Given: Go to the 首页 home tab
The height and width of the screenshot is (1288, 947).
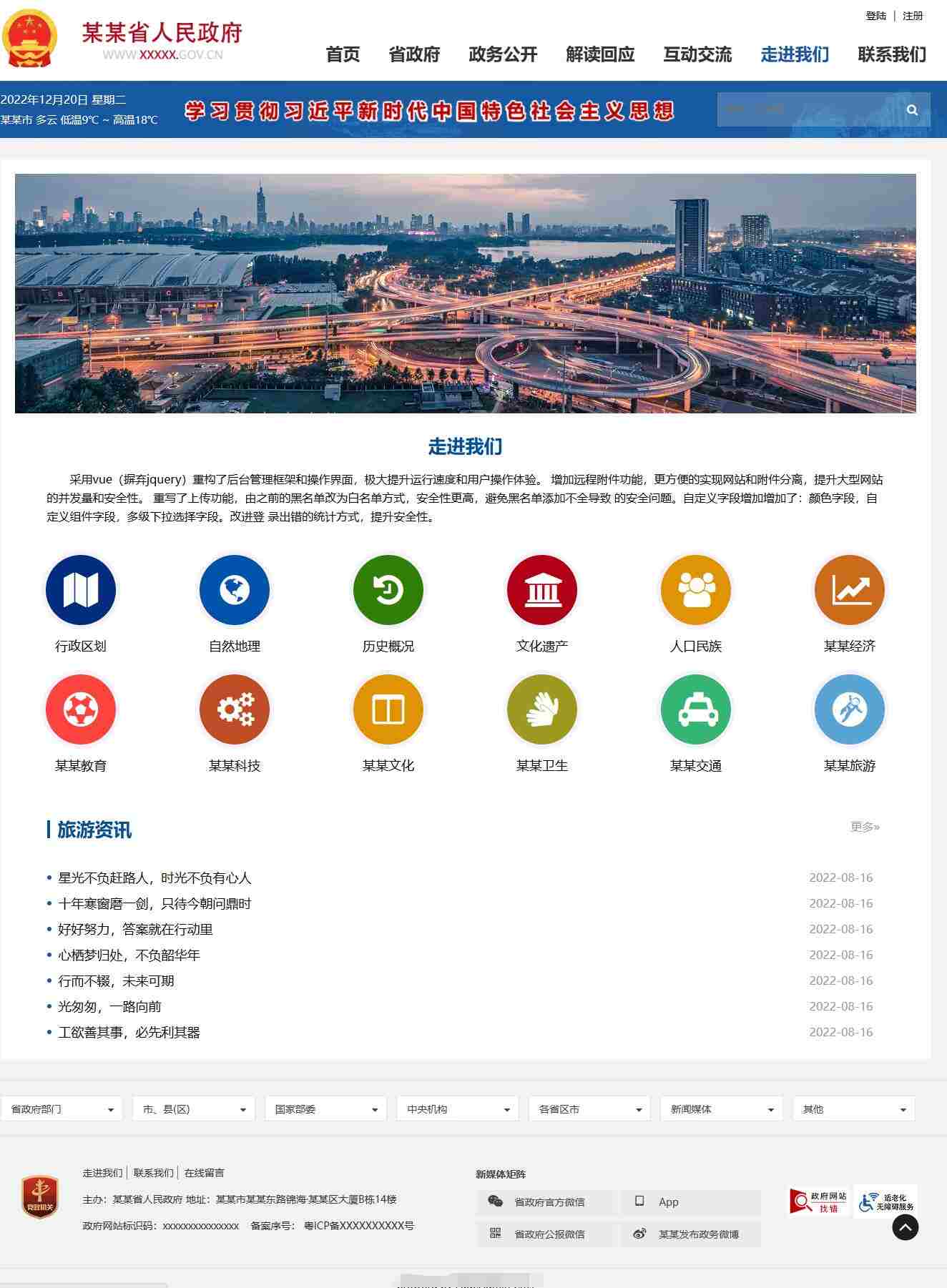Looking at the screenshot, I should [x=343, y=54].
